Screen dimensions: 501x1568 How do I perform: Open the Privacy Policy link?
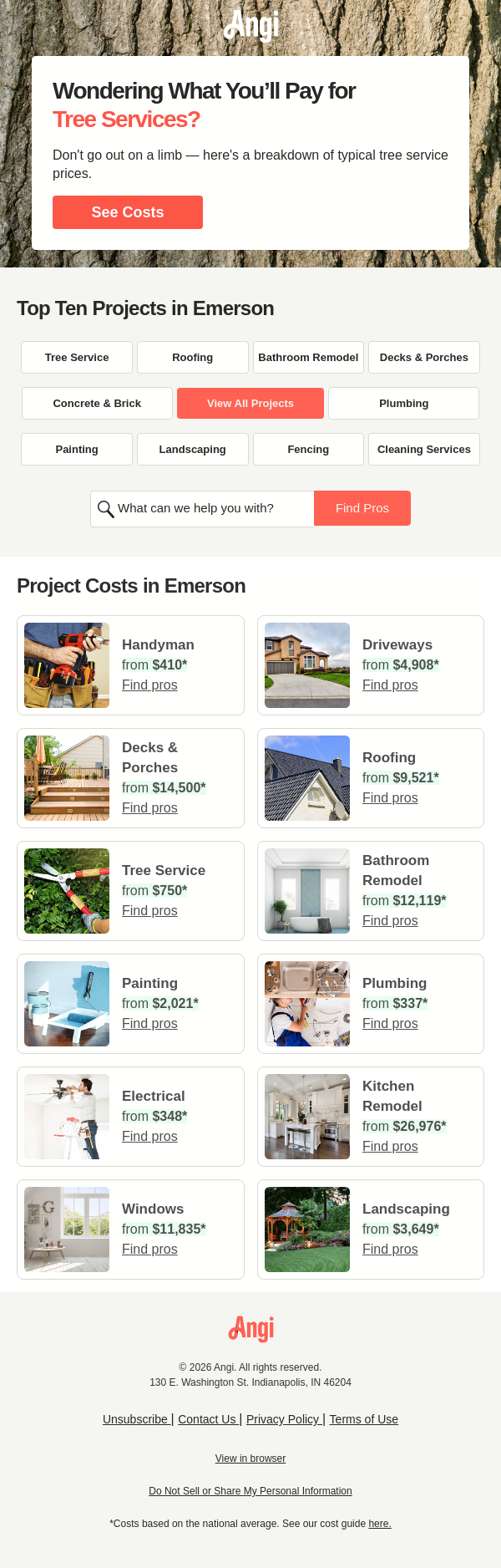coord(282,1419)
